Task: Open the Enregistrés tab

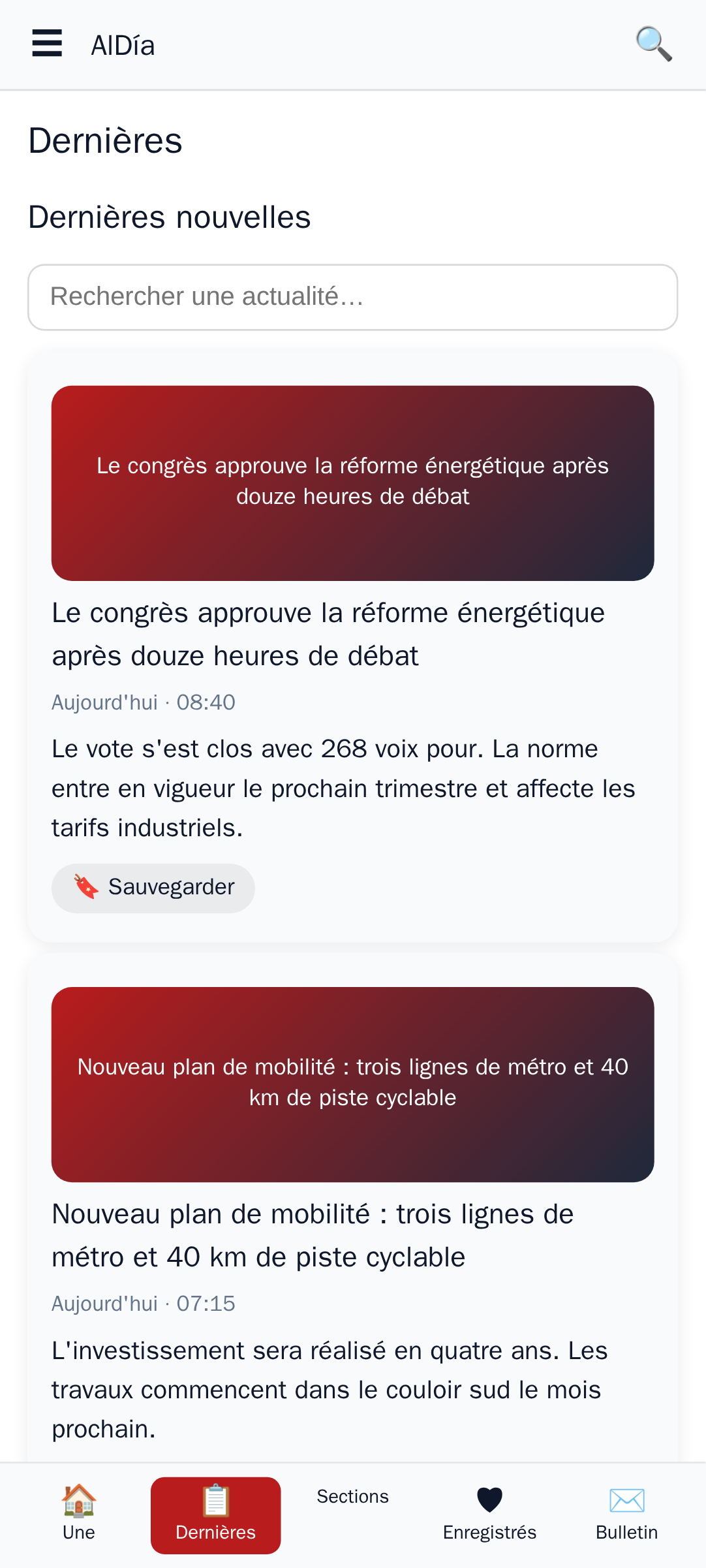Action: [490, 1515]
